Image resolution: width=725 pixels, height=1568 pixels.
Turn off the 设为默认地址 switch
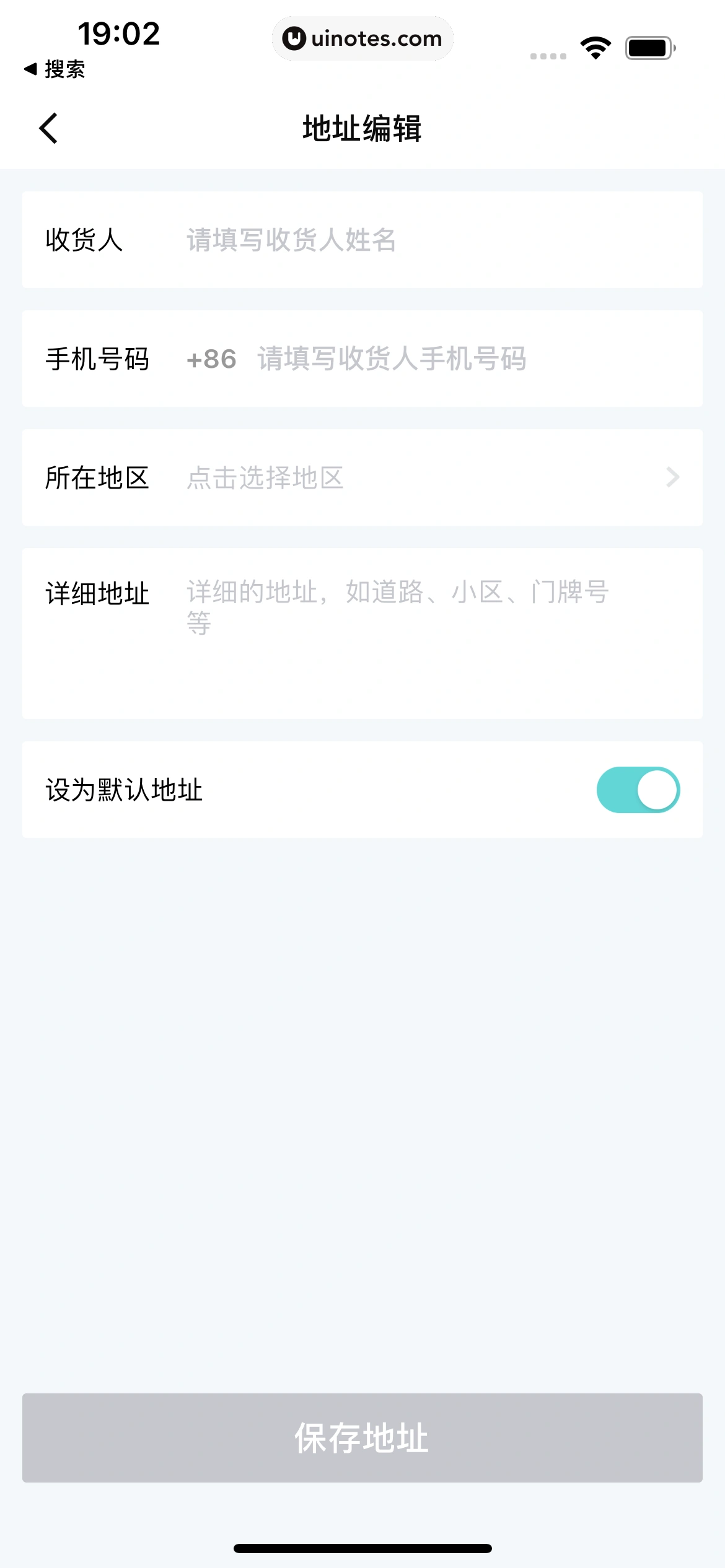click(x=638, y=790)
